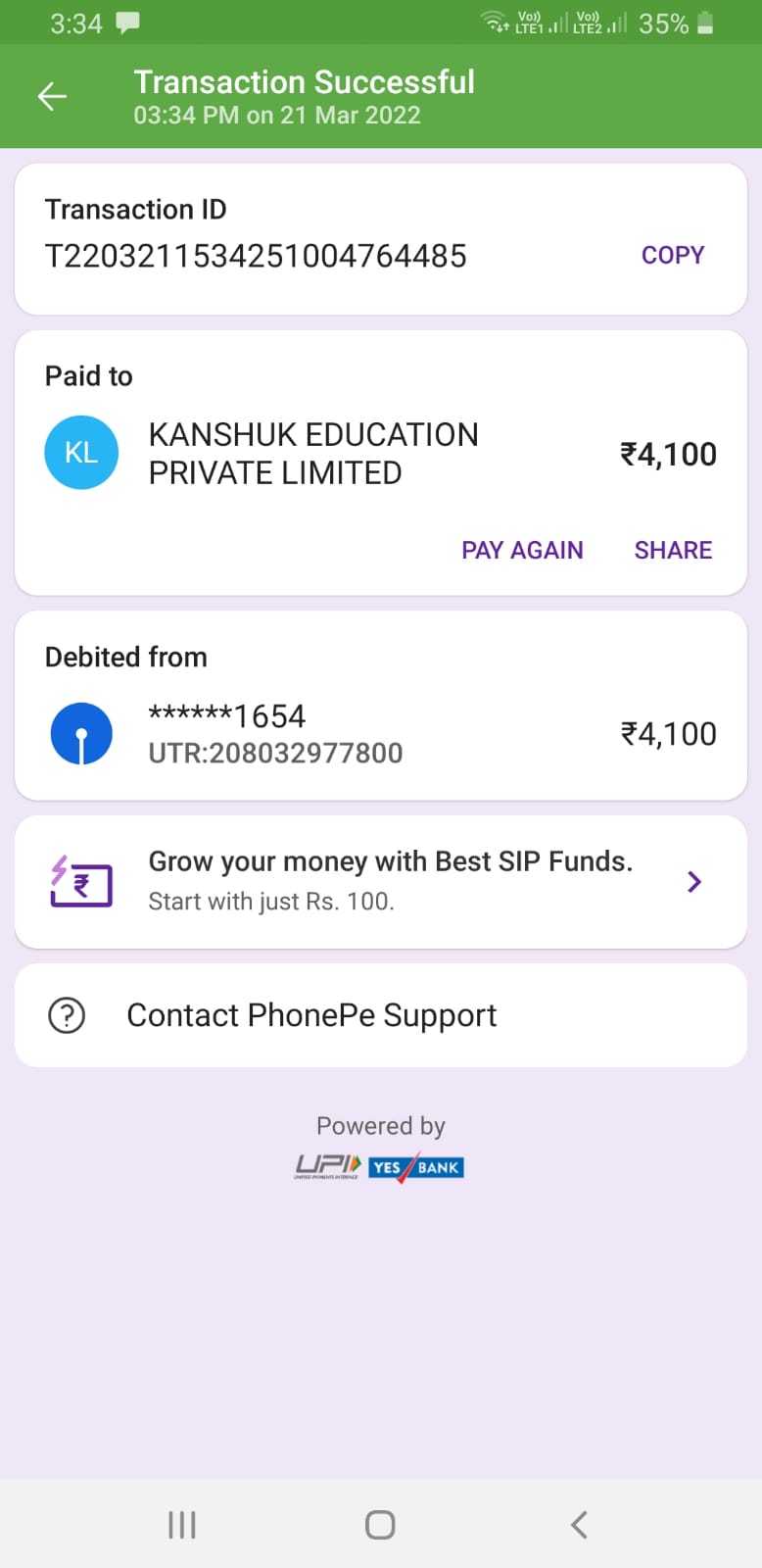This screenshot has height=1568, width=762.
Task: Open the recent apps view
Action: [x=182, y=1525]
